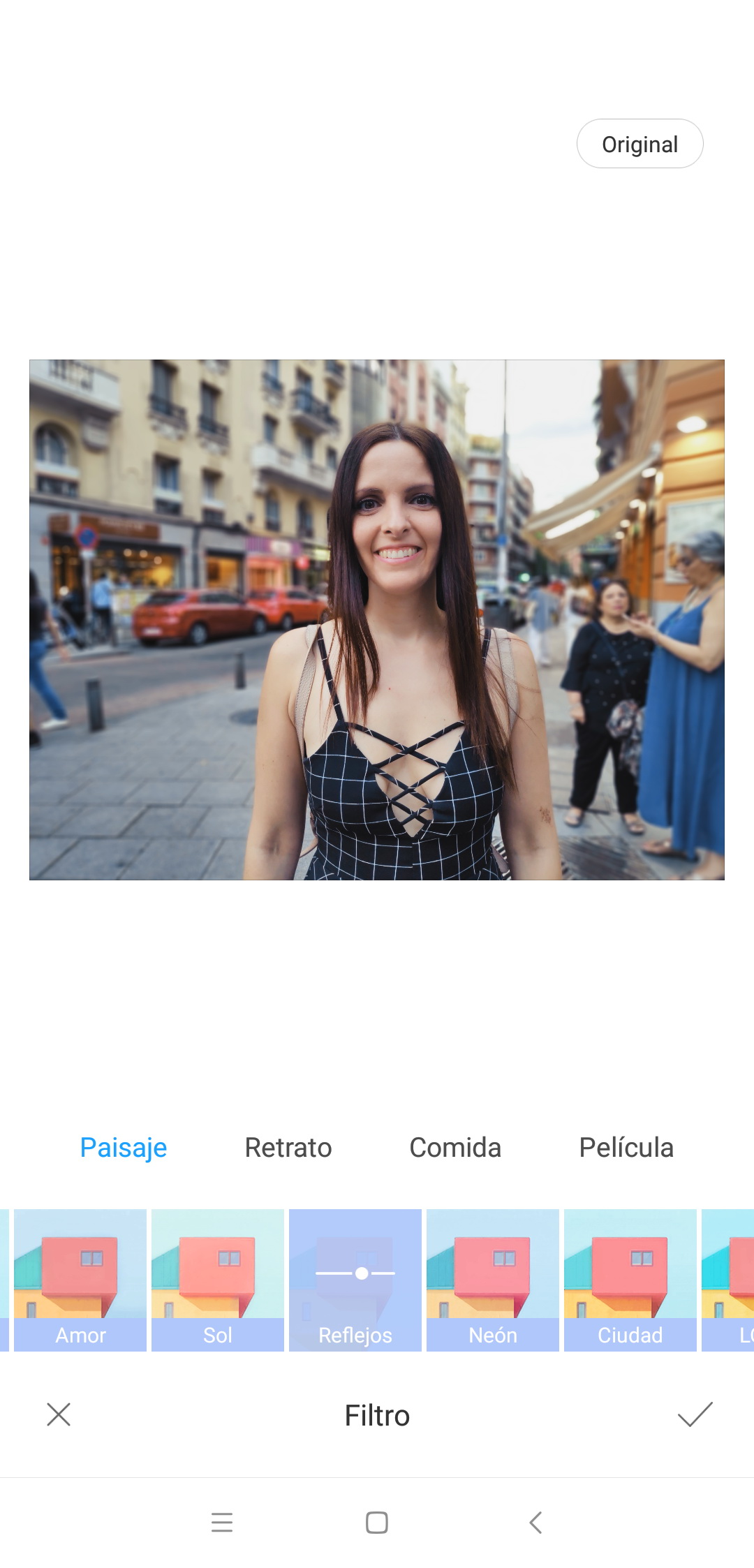Go to the home screen
The width and height of the screenshot is (754, 1568).
[x=377, y=1522]
